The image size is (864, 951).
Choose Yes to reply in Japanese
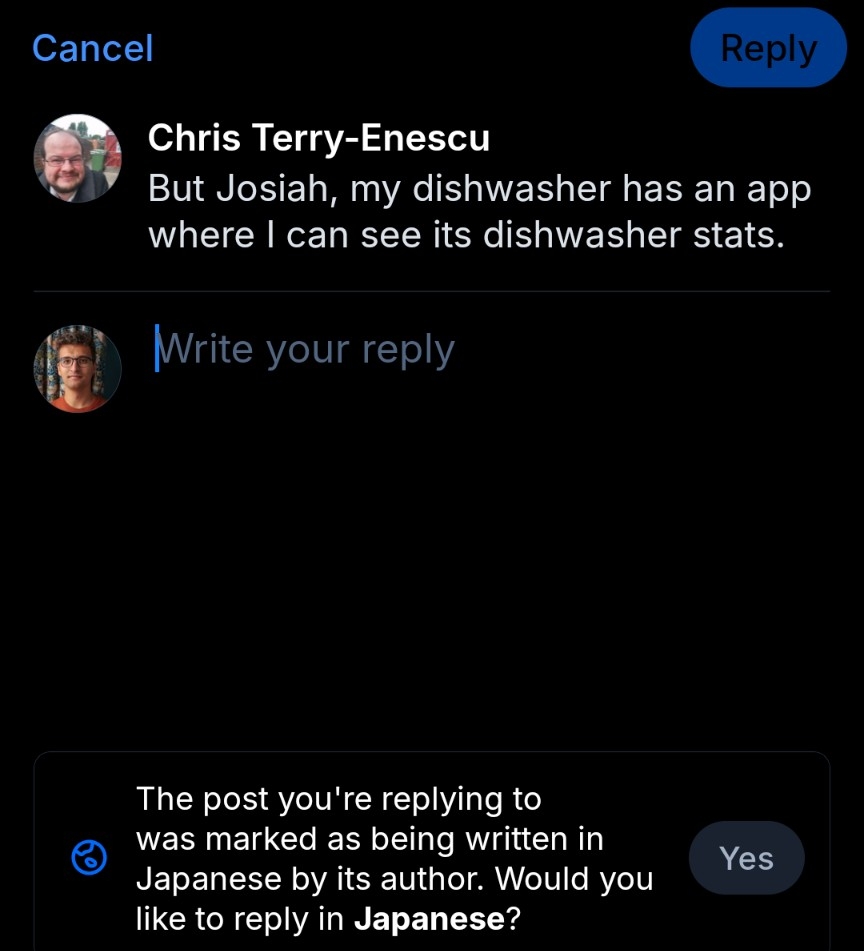pos(746,858)
